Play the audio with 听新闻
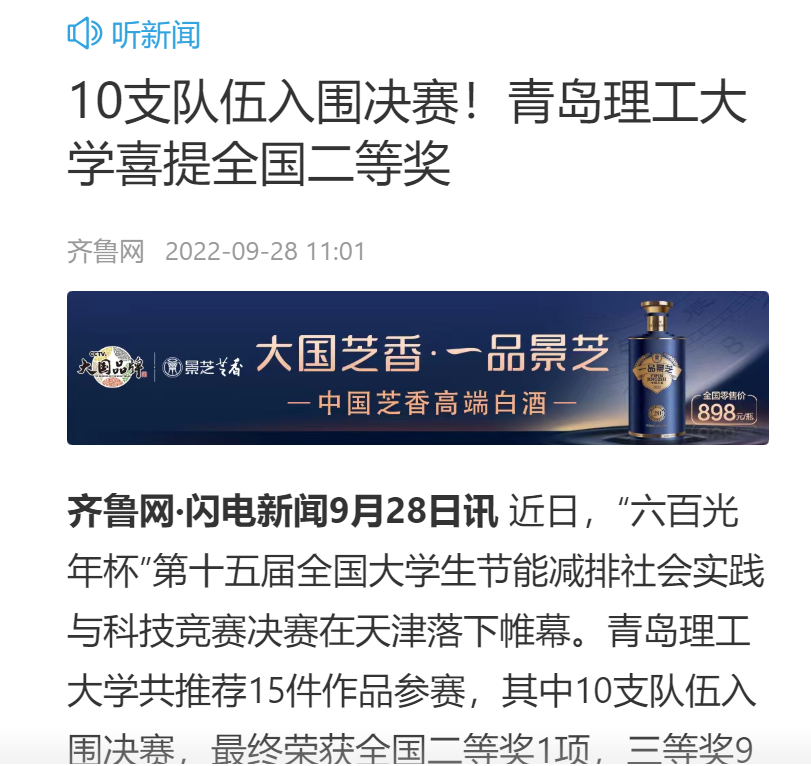811x766 pixels. click(134, 35)
